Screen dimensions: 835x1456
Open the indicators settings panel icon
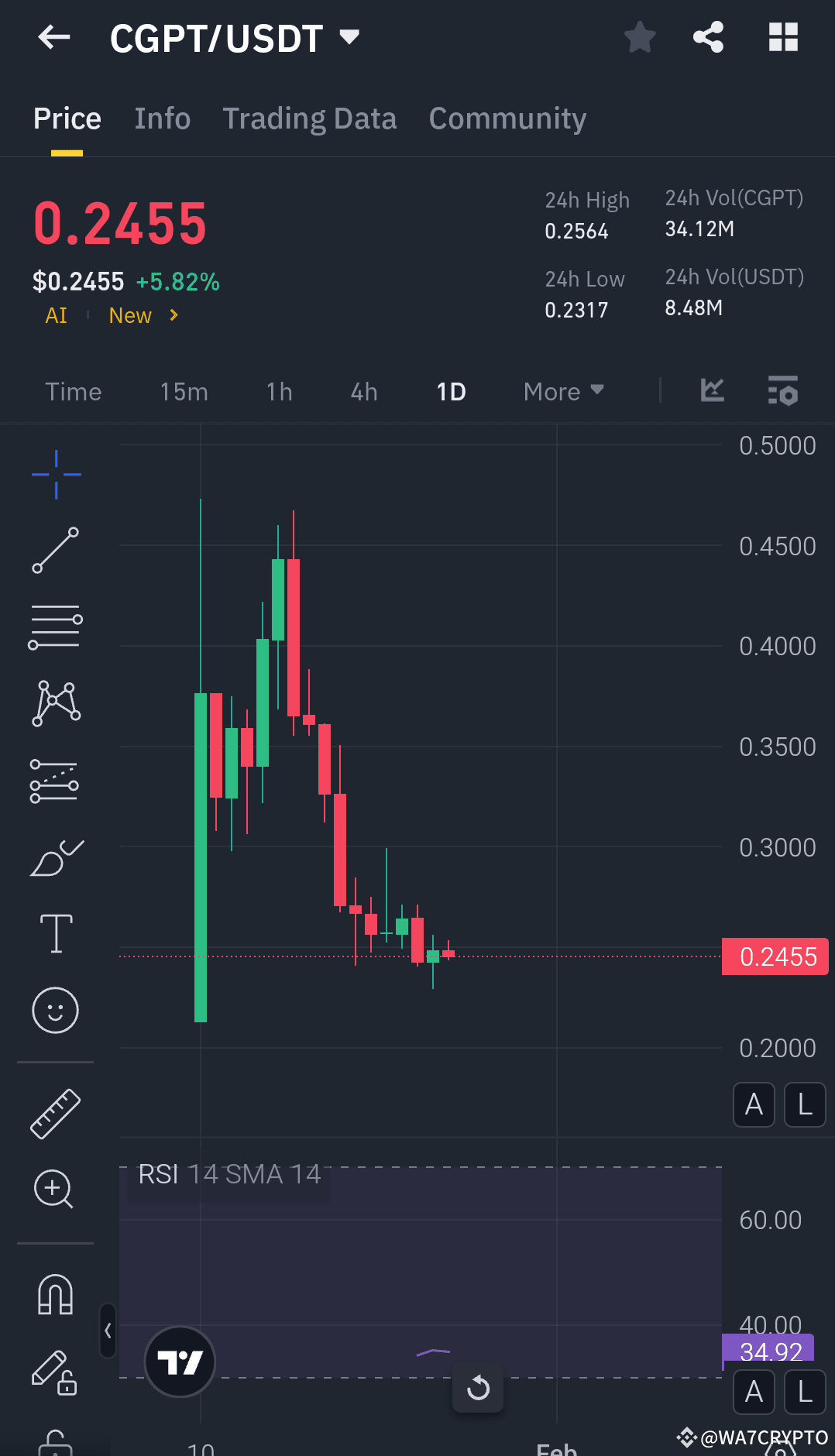783,392
